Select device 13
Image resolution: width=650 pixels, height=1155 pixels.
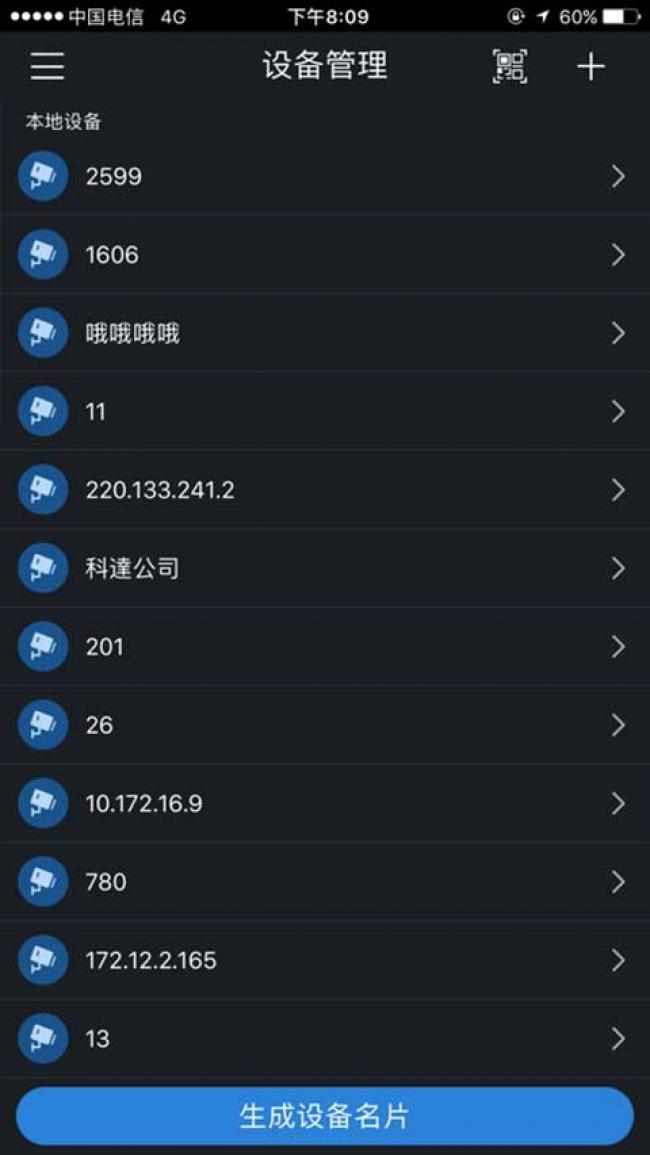324,1038
